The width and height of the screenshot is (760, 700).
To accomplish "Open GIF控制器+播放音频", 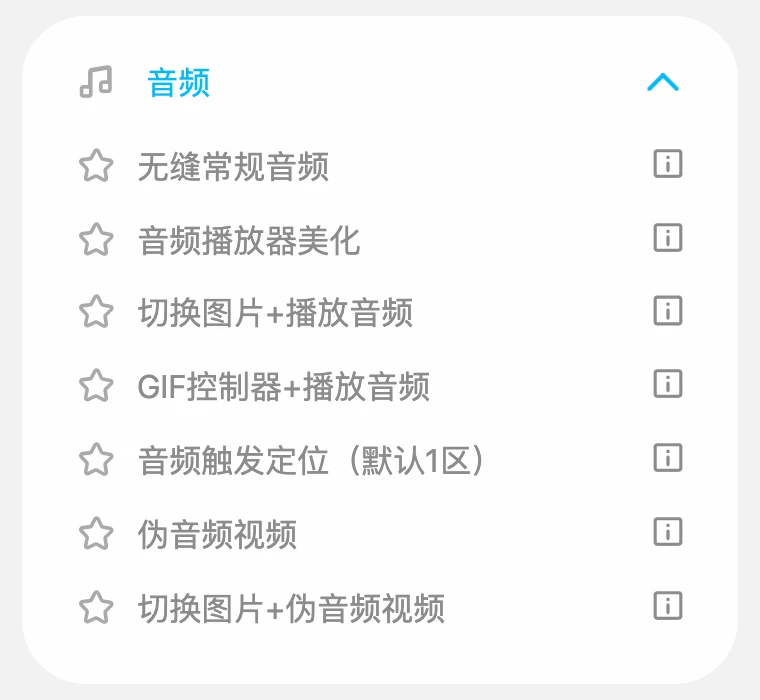I will [x=284, y=387].
